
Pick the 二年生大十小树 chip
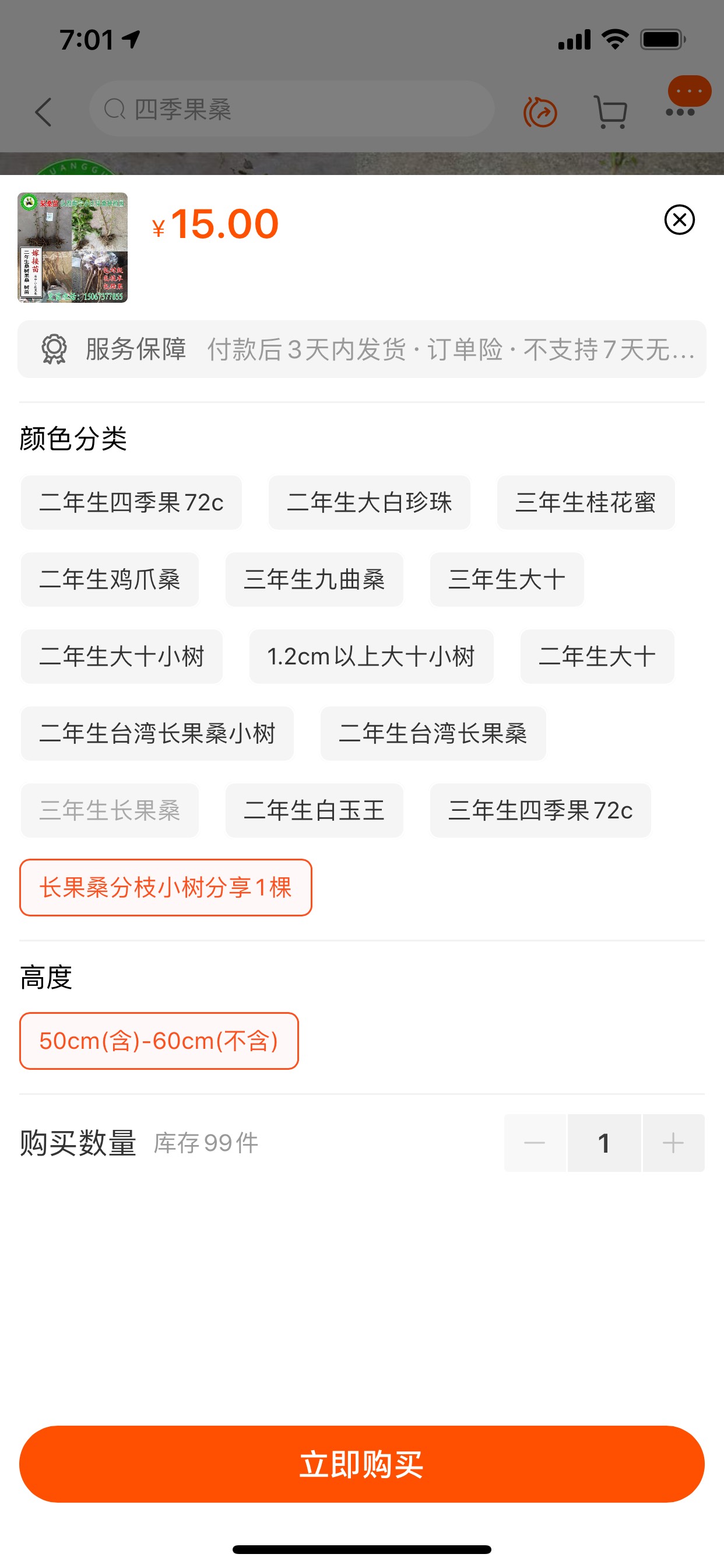(122, 656)
